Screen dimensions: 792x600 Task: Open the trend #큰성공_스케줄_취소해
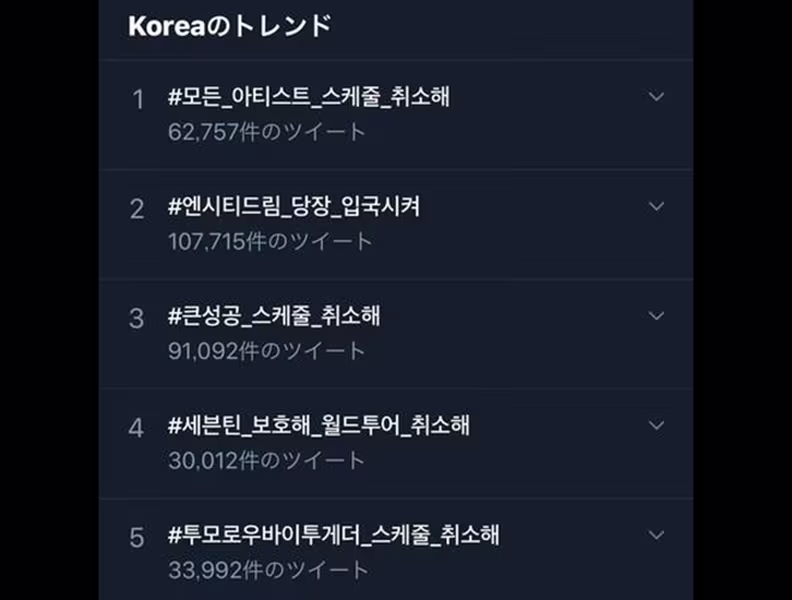275,317
